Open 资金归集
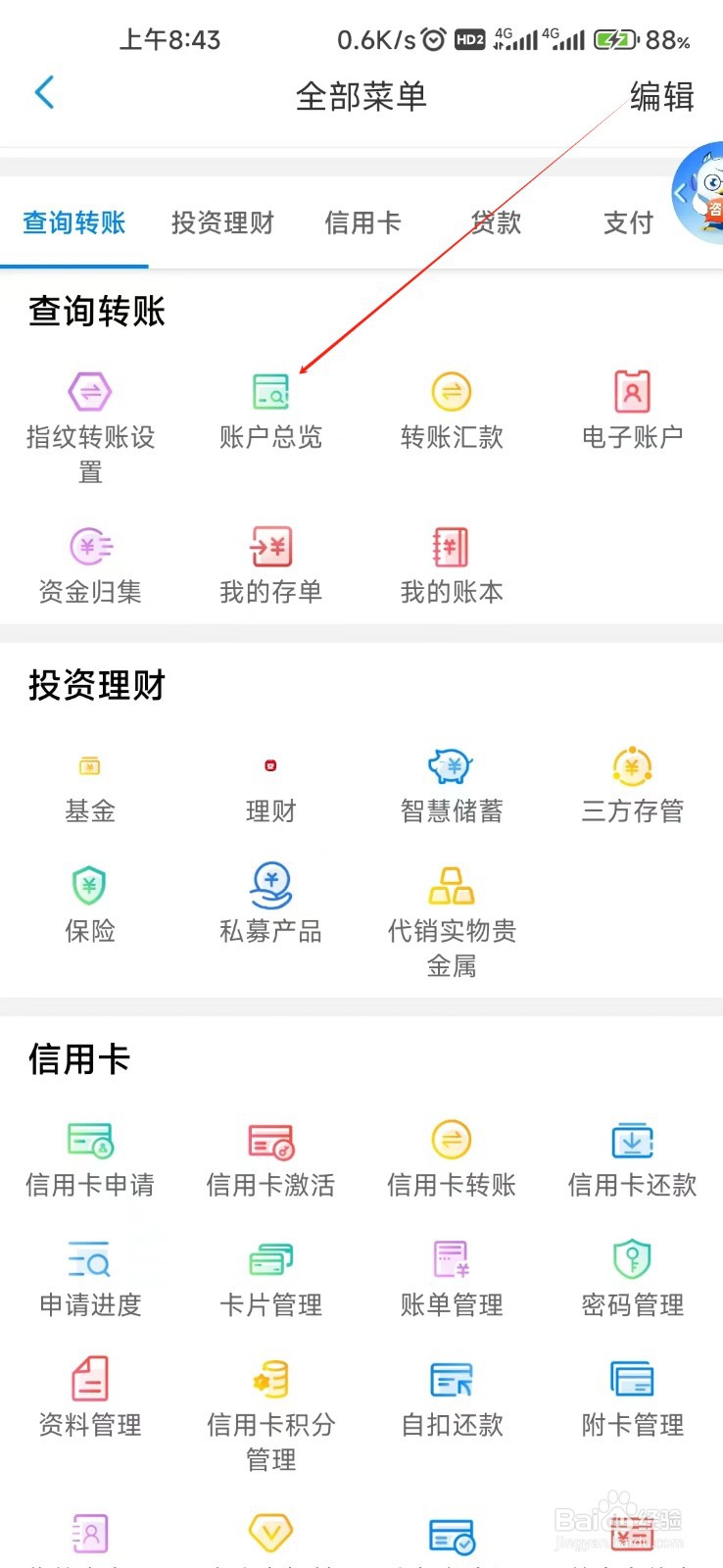 pyautogui.click(x=90, y=566)
